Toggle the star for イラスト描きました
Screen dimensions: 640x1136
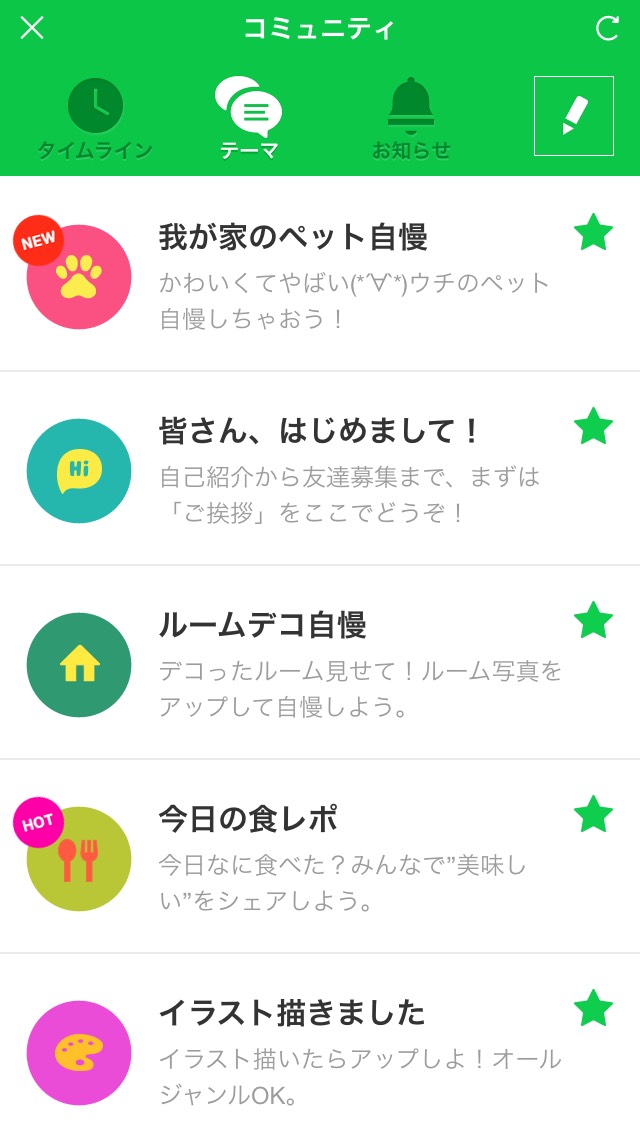[593, 1009]
